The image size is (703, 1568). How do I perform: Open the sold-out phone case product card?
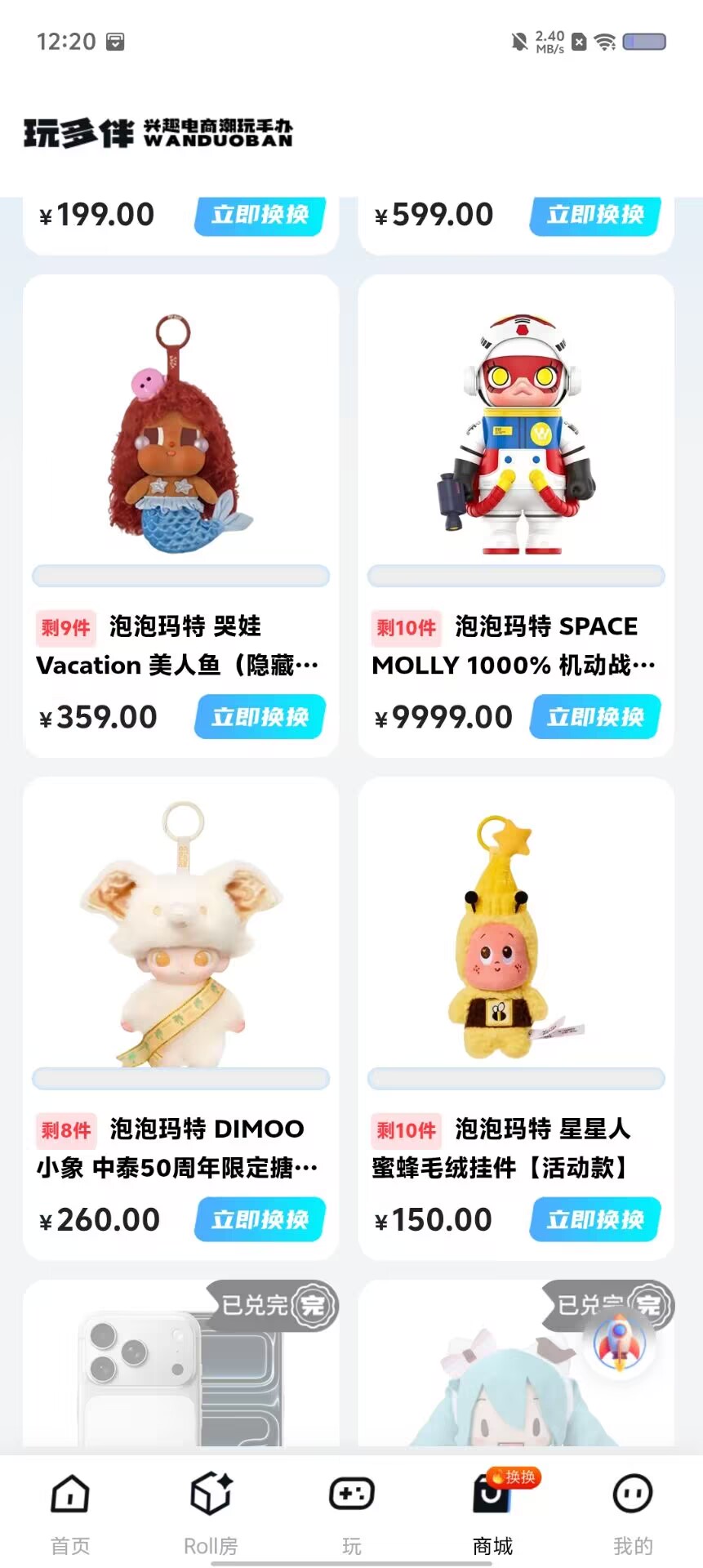click(x=180, y=1364)
